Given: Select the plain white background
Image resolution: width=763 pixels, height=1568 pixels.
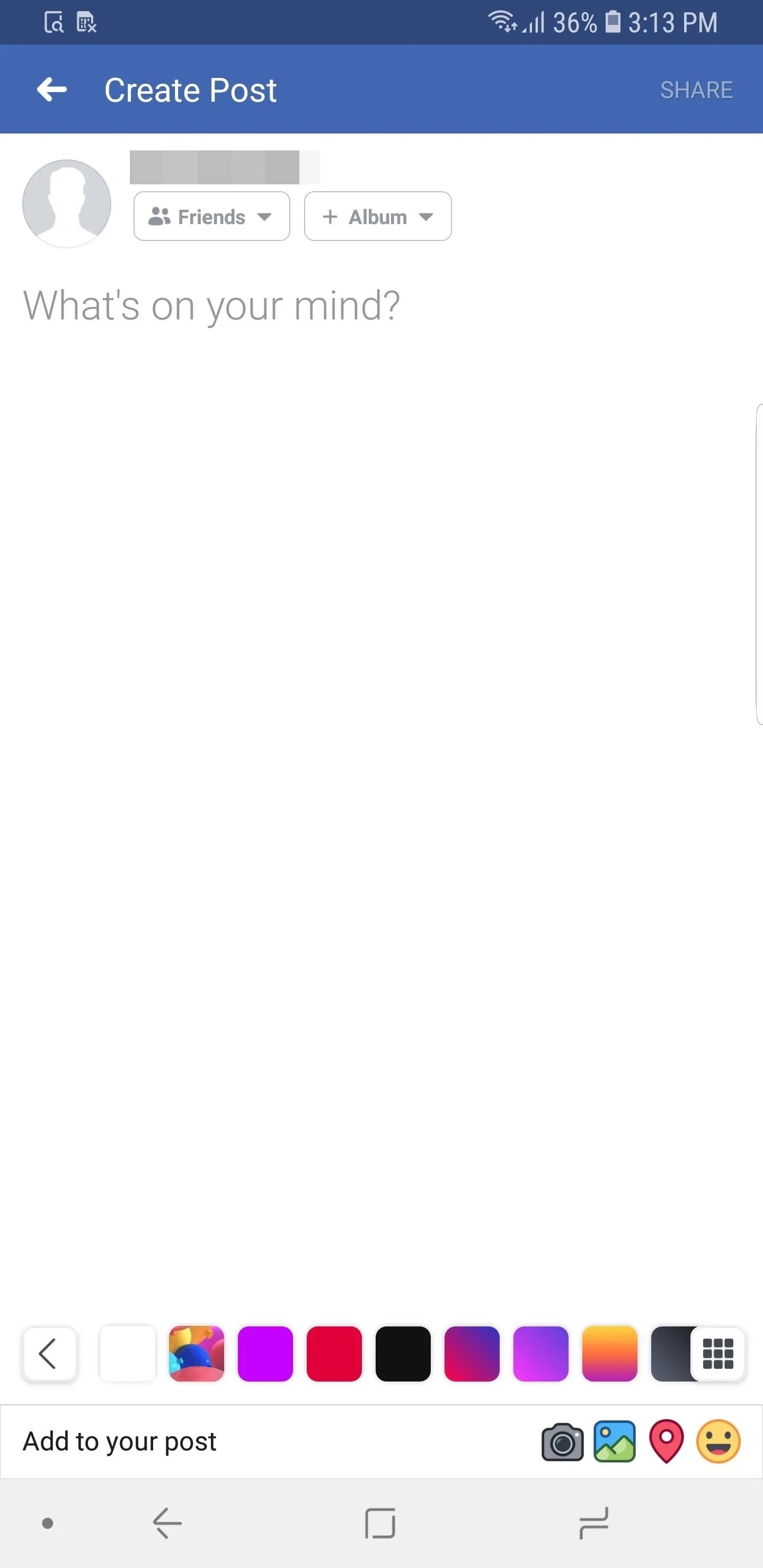Looking at the screenshot, I should [127, 1353].
